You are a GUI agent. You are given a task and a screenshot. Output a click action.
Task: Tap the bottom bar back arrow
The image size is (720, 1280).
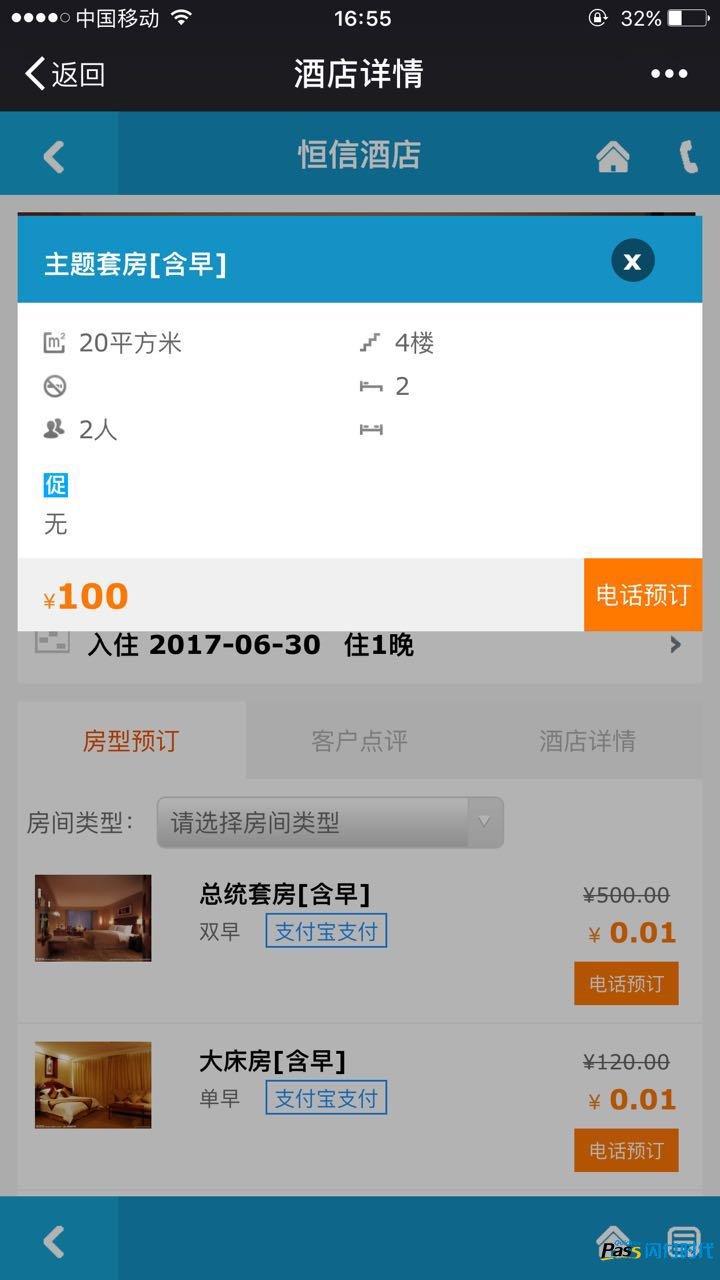[x=55, y=1241]
